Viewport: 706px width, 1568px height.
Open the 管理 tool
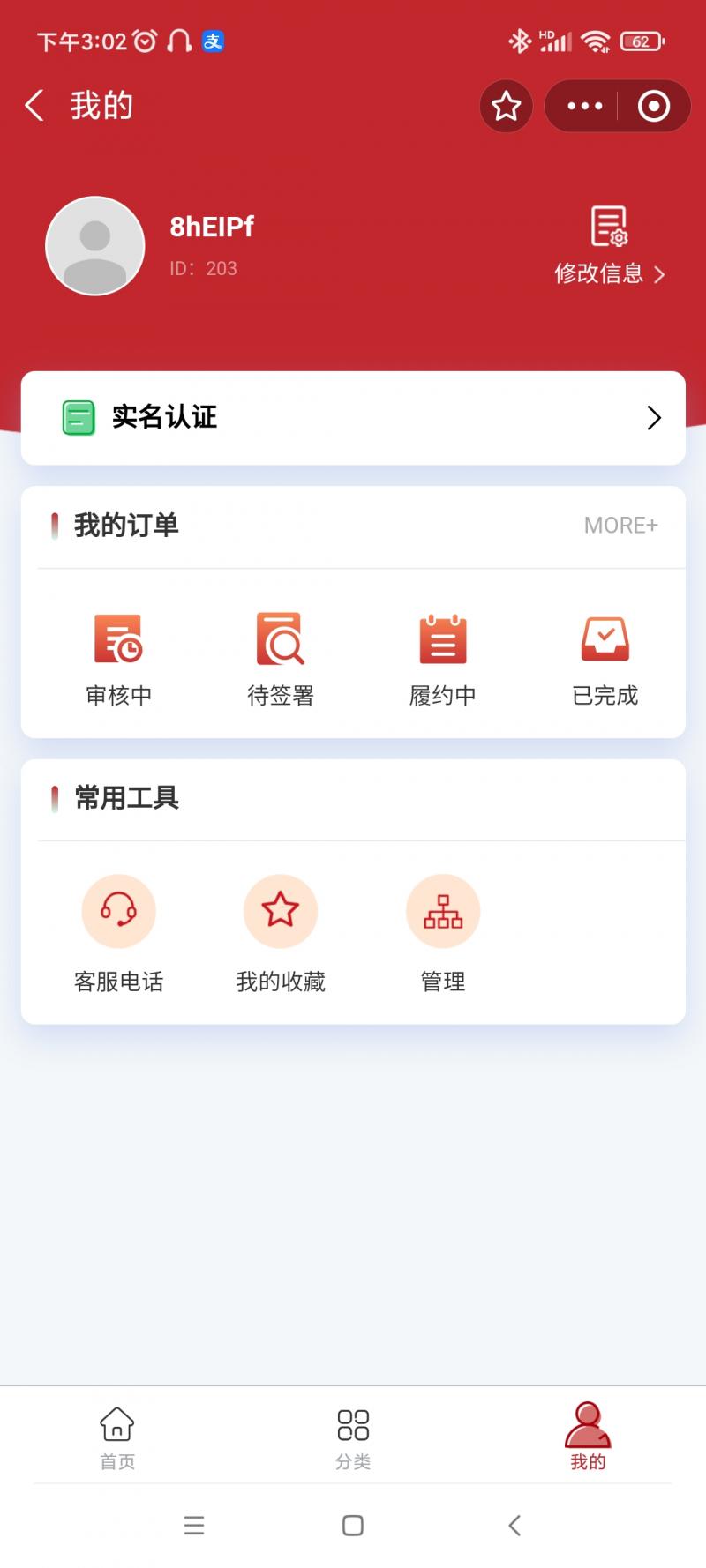pyautogui.click(x=443, y=934)
